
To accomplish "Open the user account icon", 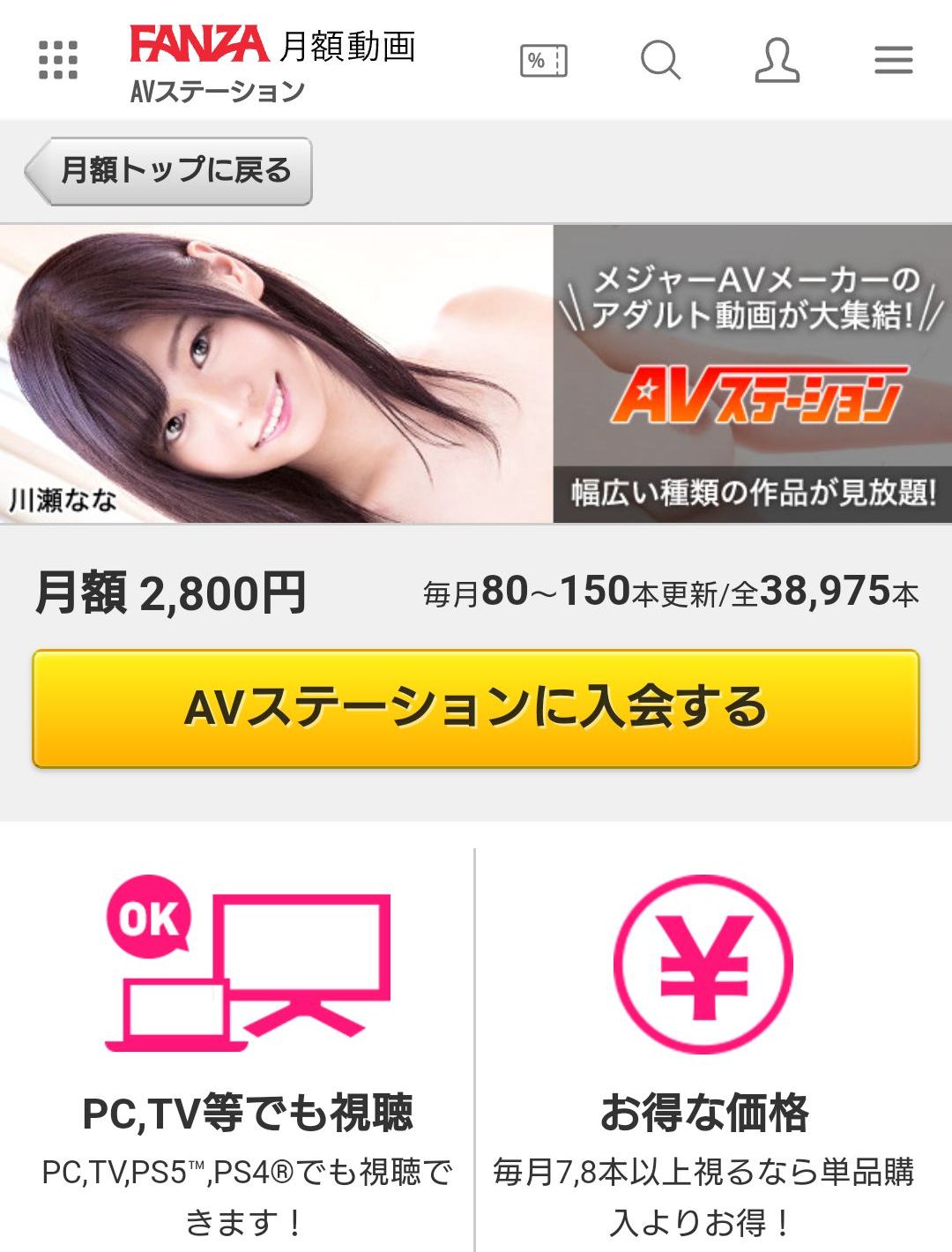I will click(x=777, y=61).
